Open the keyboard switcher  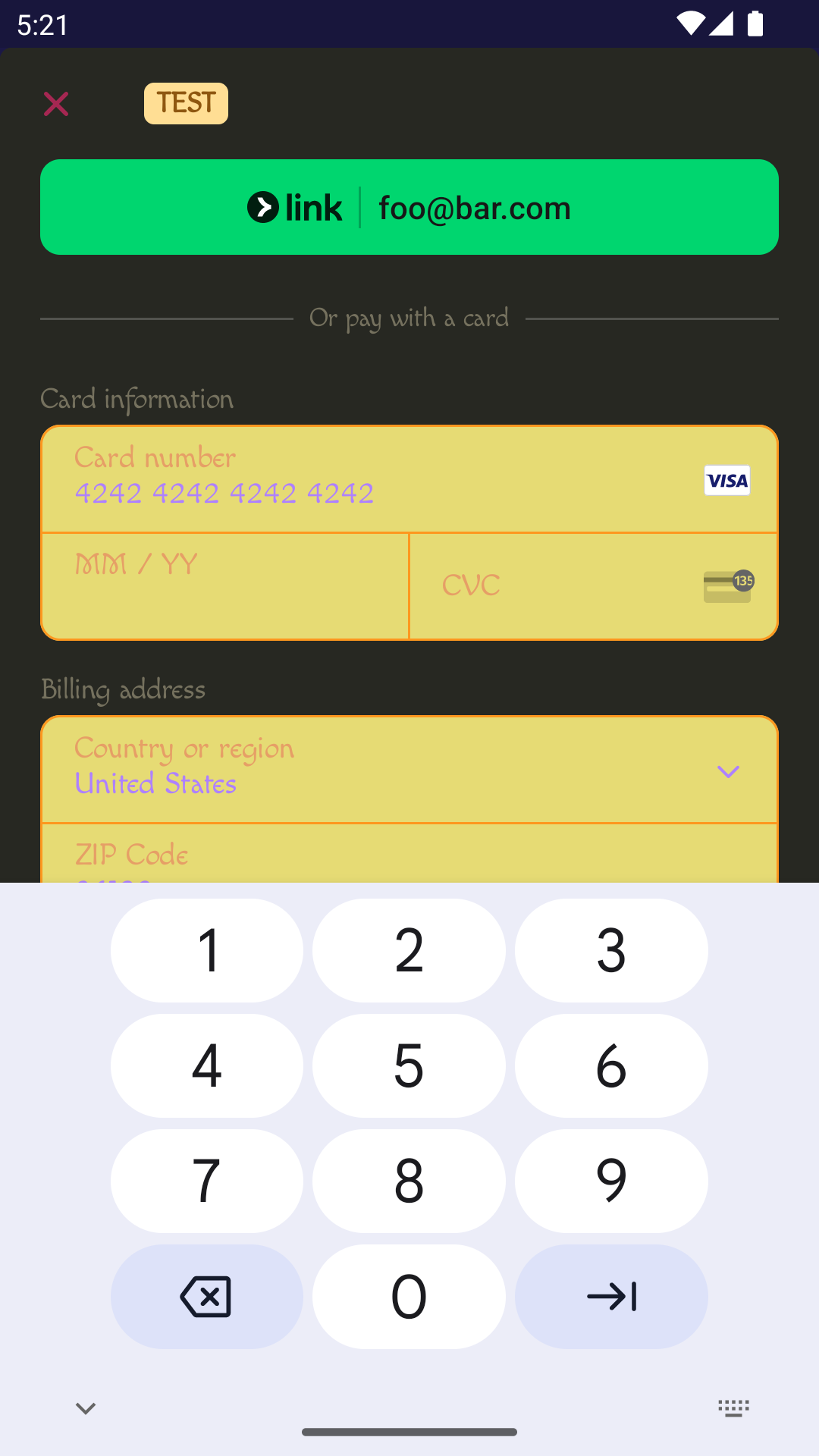(733, 1408)
